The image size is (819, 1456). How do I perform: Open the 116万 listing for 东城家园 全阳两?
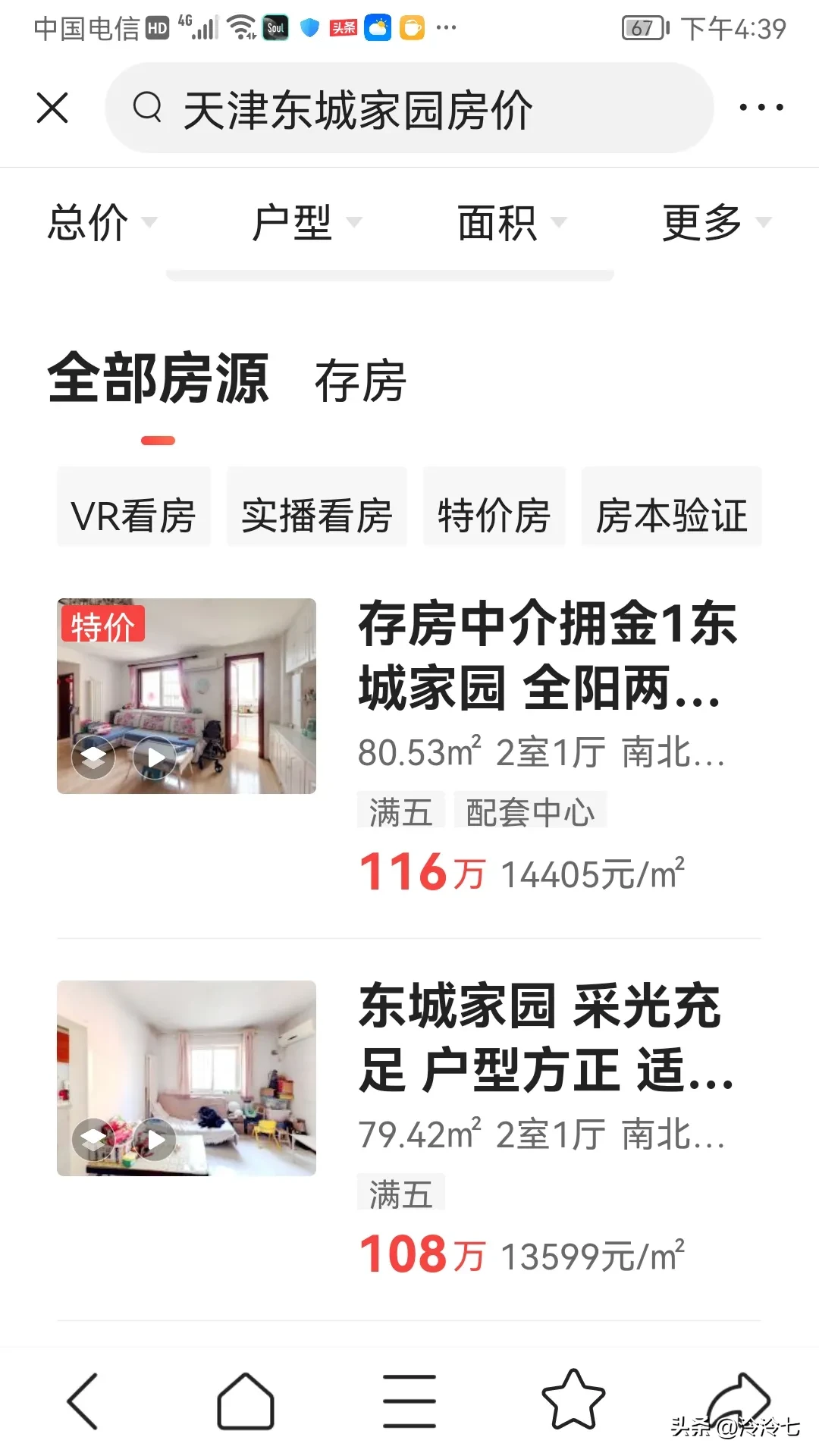[546, 656]
